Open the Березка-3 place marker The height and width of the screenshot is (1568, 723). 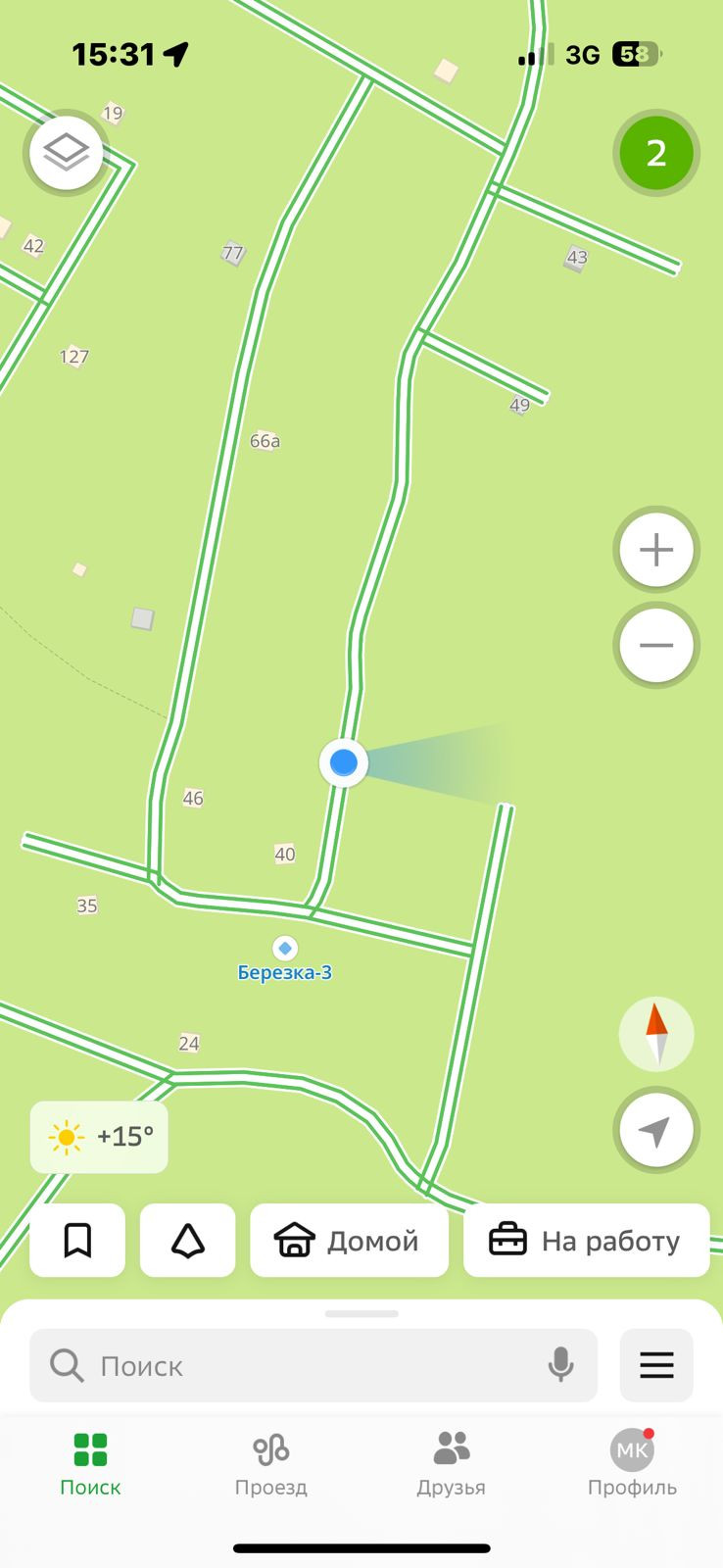285,949
